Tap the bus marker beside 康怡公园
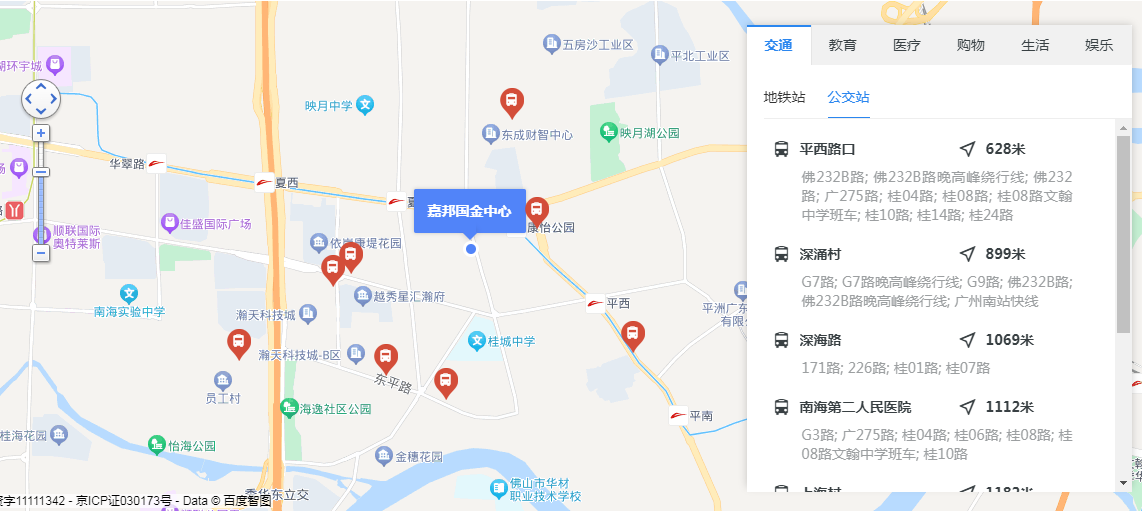 [x=537, y=210]
